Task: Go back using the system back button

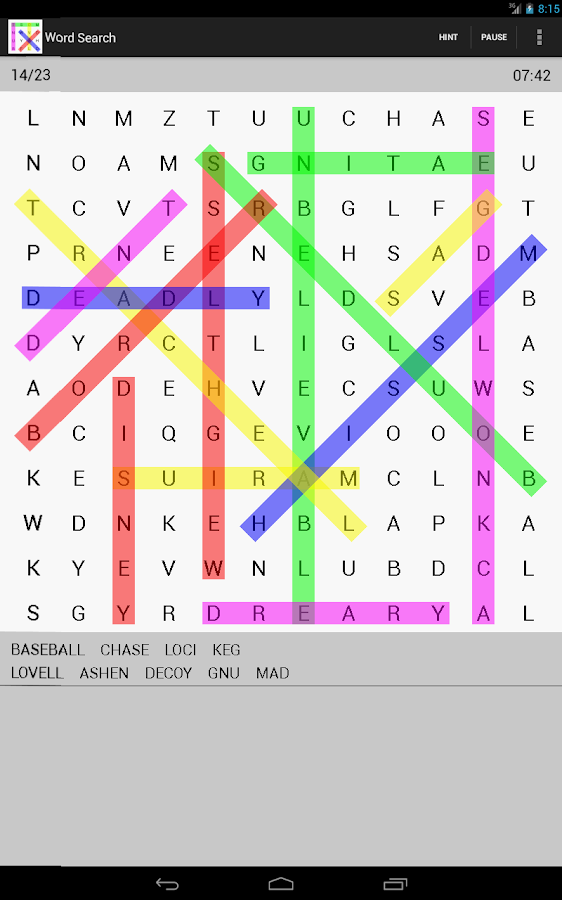Action: tap(167, 884)
